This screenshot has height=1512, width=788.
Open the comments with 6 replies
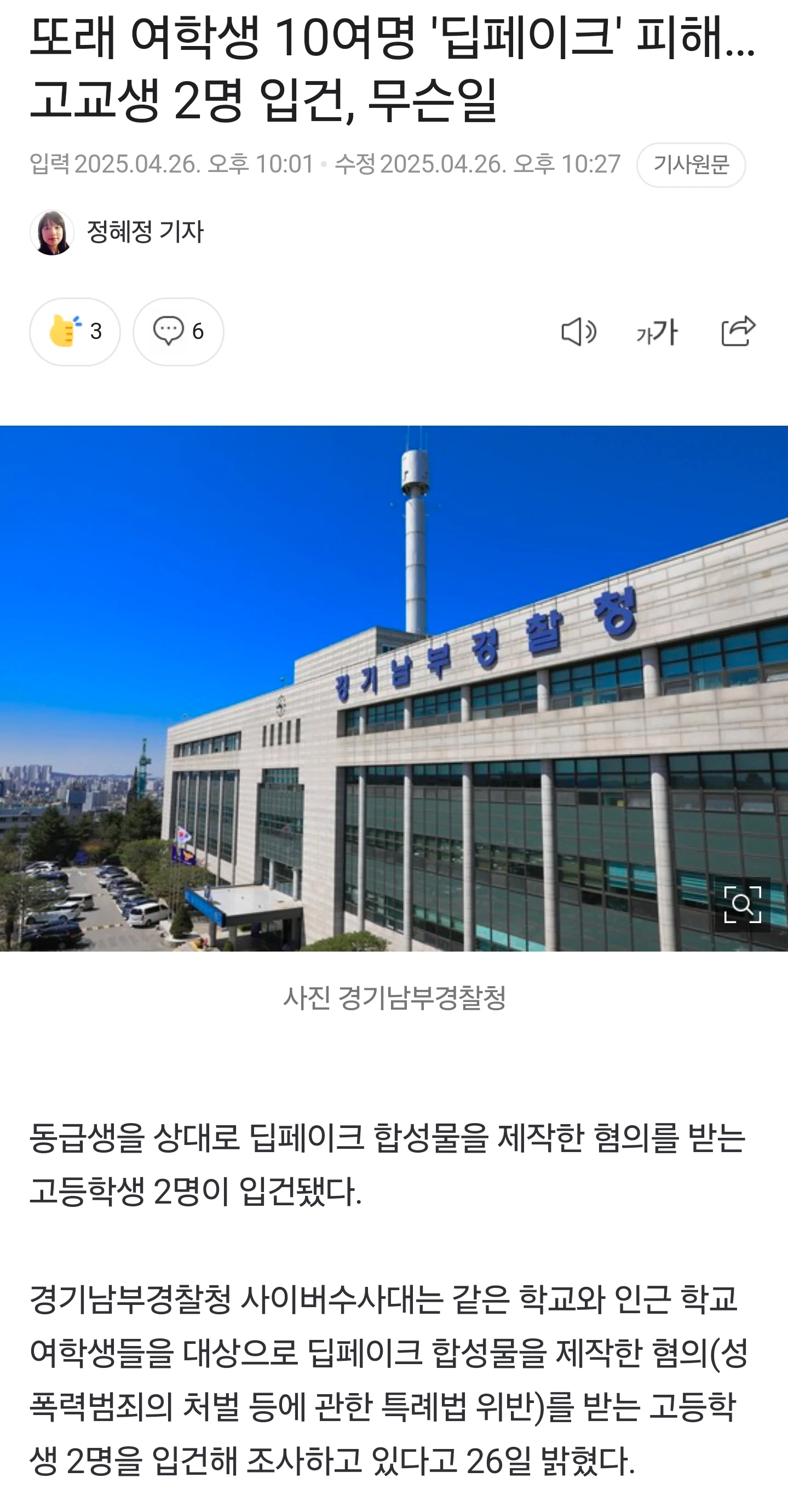coord(179,331)
